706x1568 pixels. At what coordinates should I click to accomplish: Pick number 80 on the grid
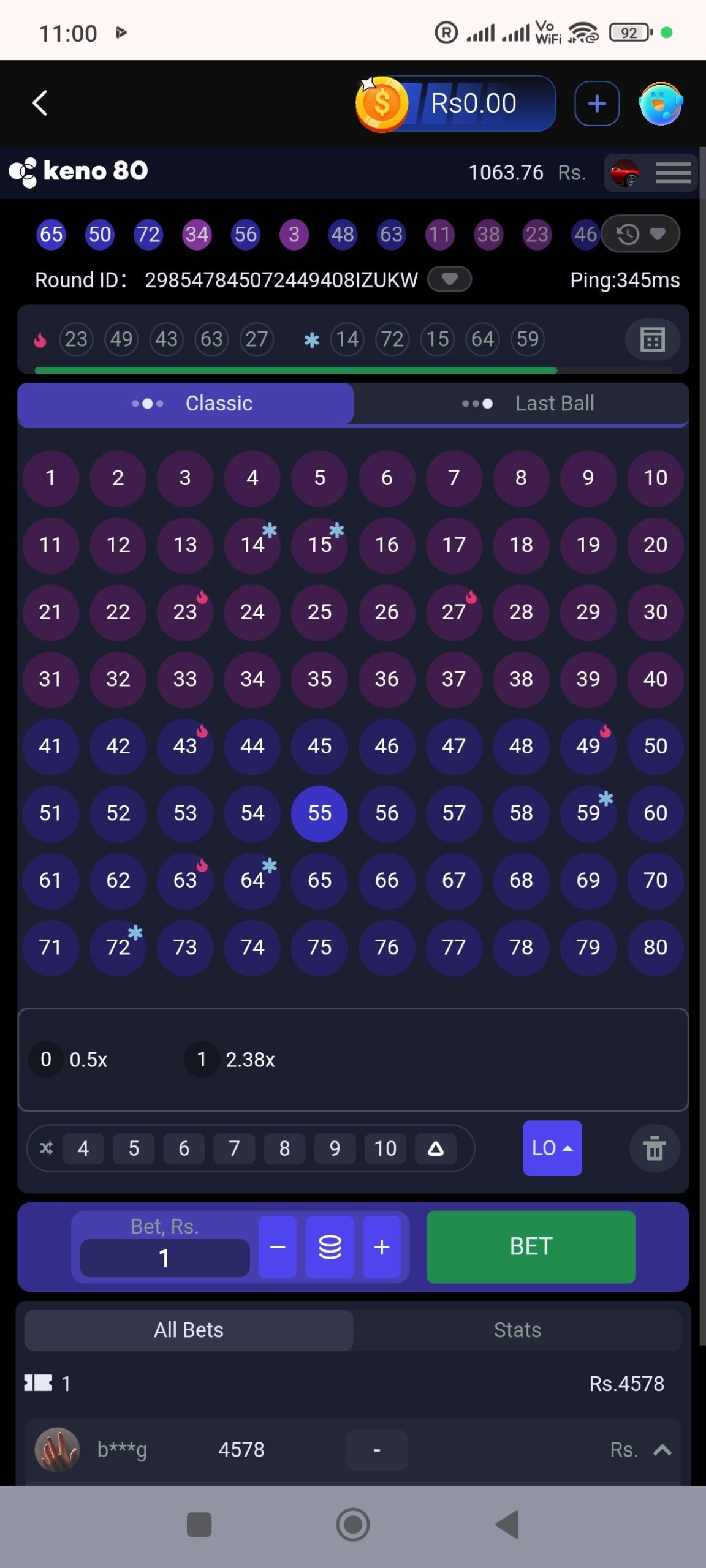tap(655, 948)
